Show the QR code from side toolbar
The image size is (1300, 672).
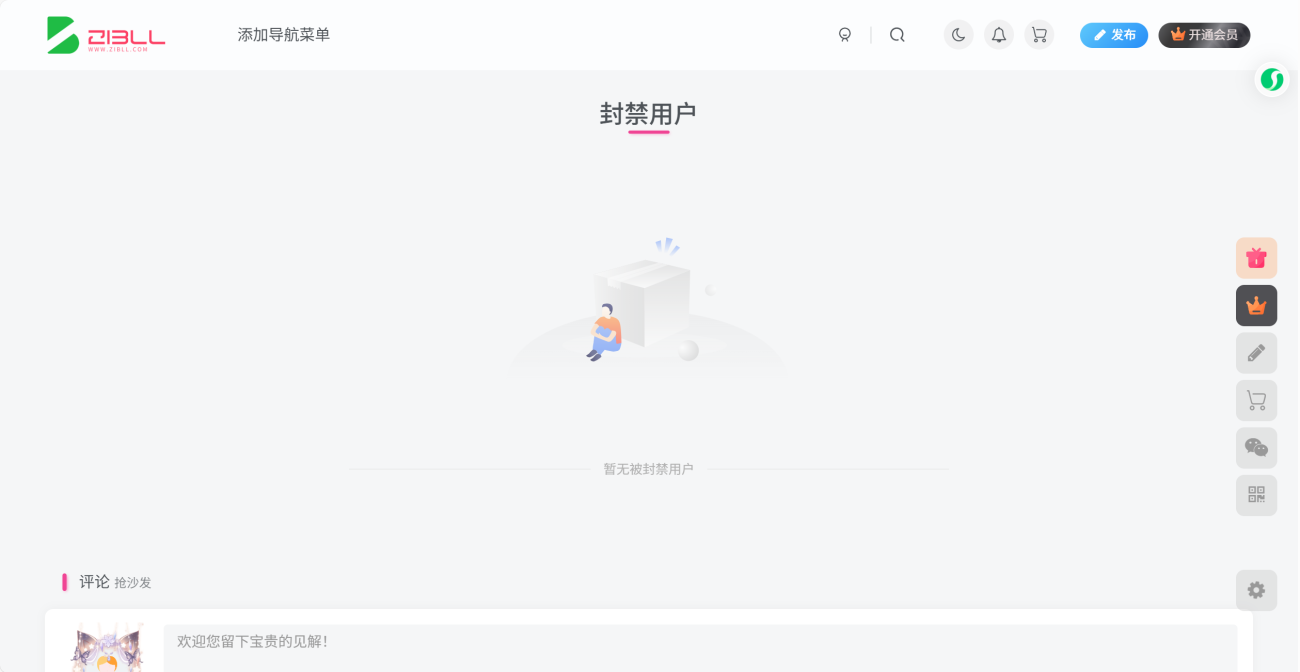1256,495
